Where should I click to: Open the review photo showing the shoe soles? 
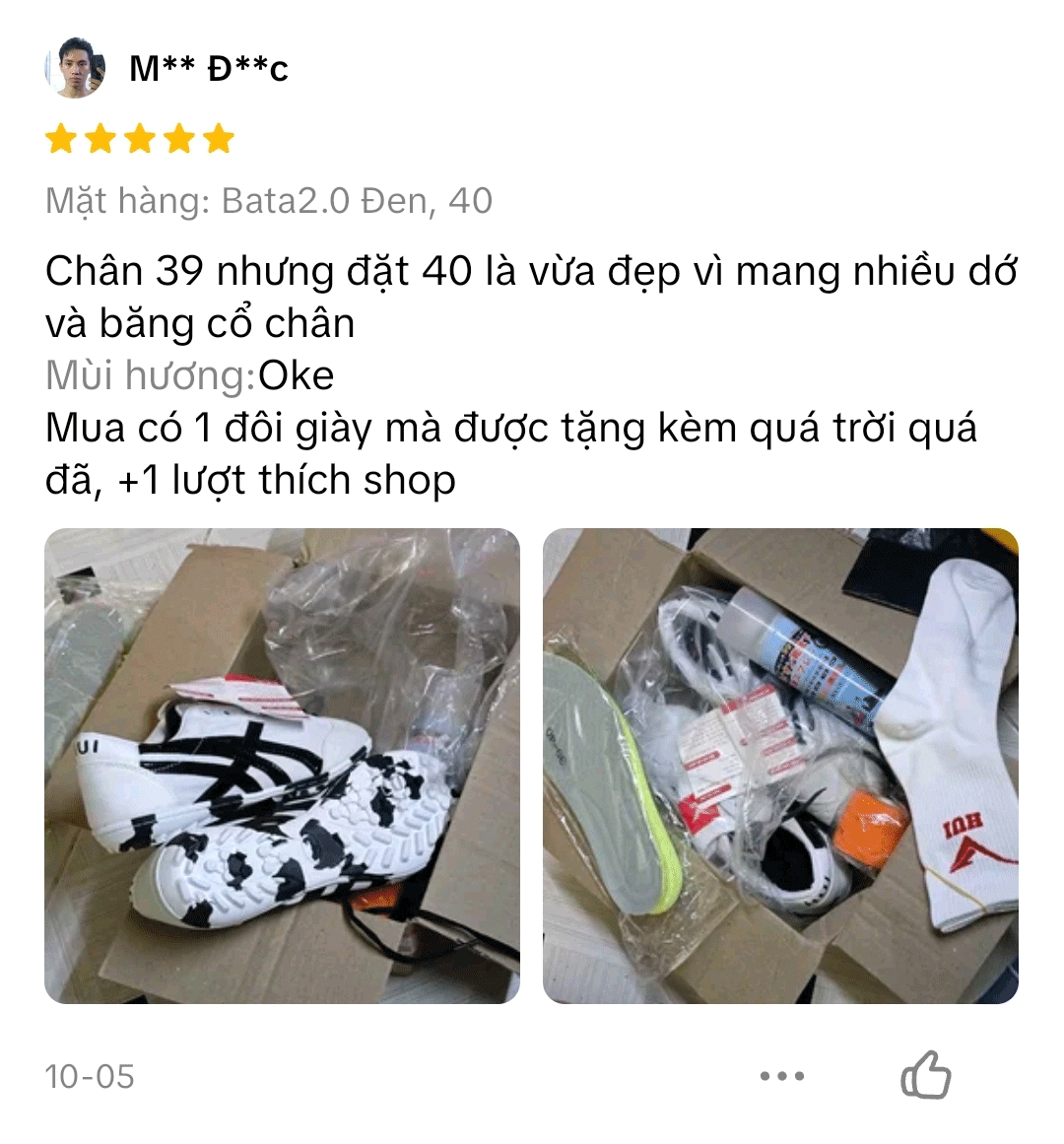coord(282,766)
